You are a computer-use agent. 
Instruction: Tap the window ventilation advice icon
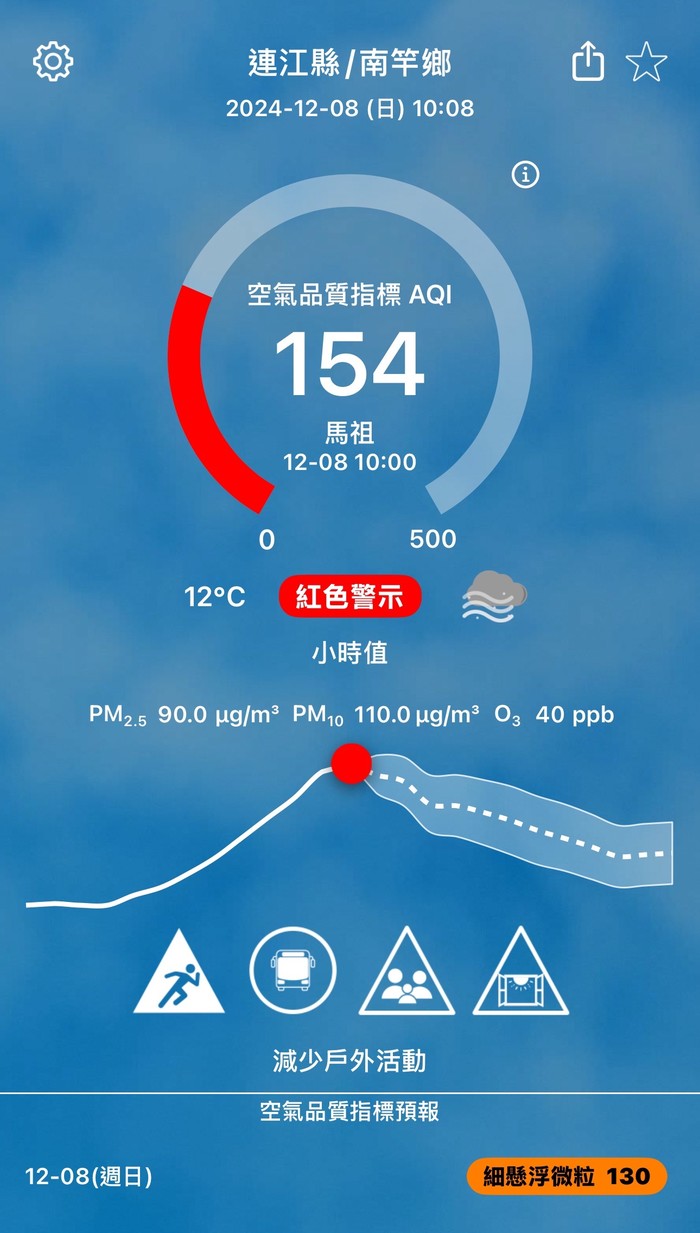point(521,971)
